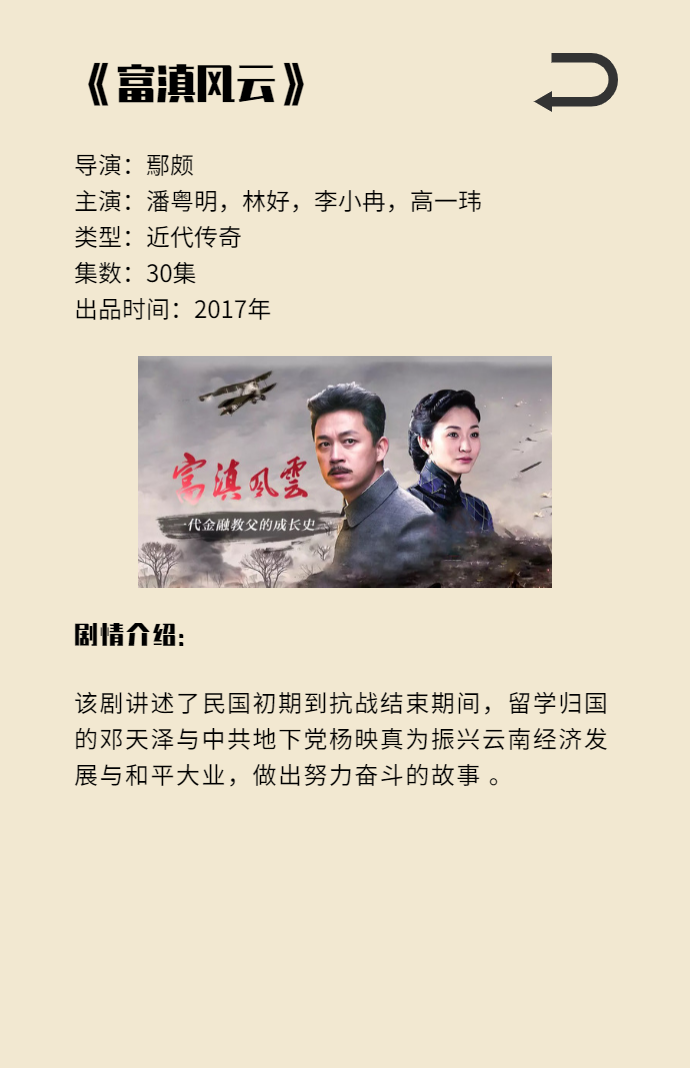Tap the return arrow to go back

pyautogui.click(x=577, y=82)
